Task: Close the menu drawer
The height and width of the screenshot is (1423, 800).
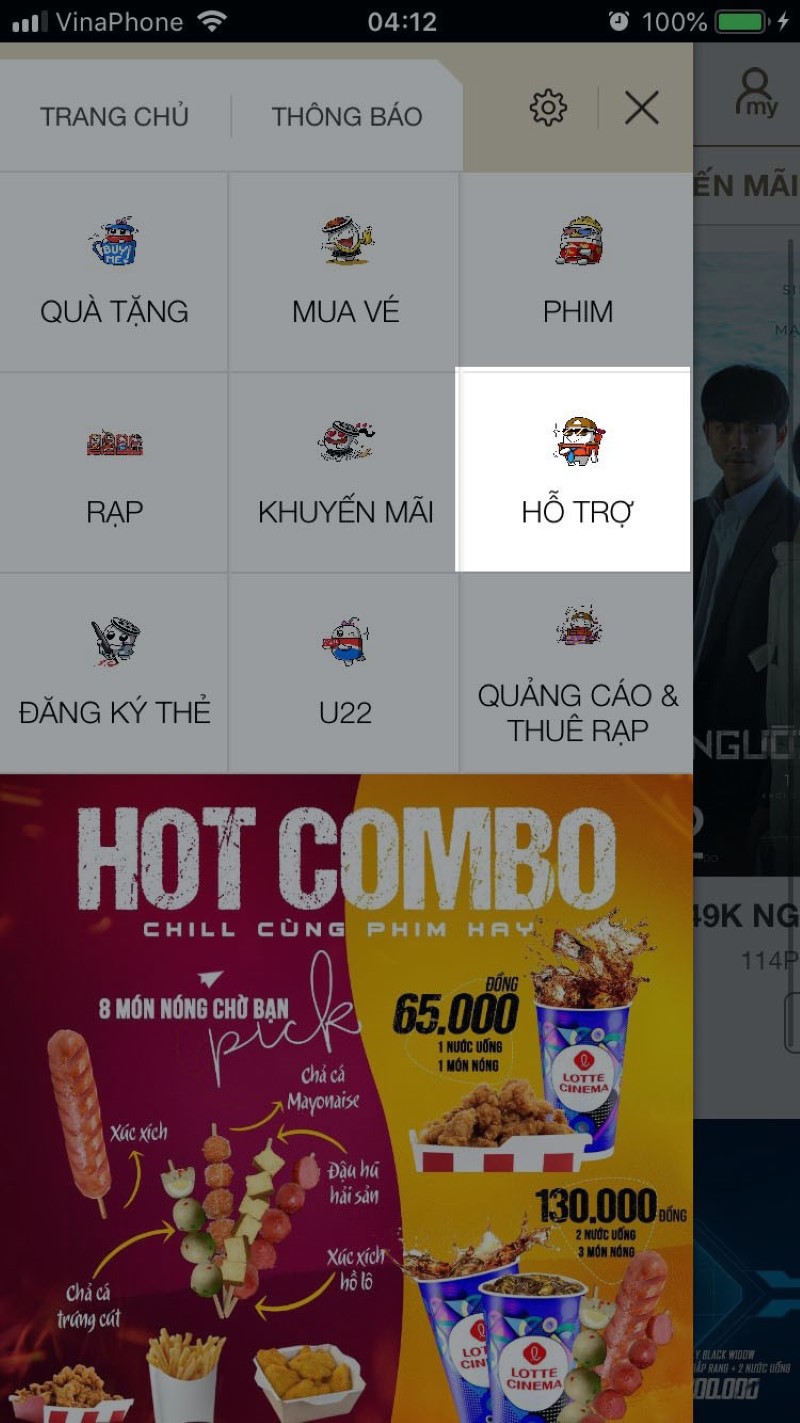Action: click(641, 108)
